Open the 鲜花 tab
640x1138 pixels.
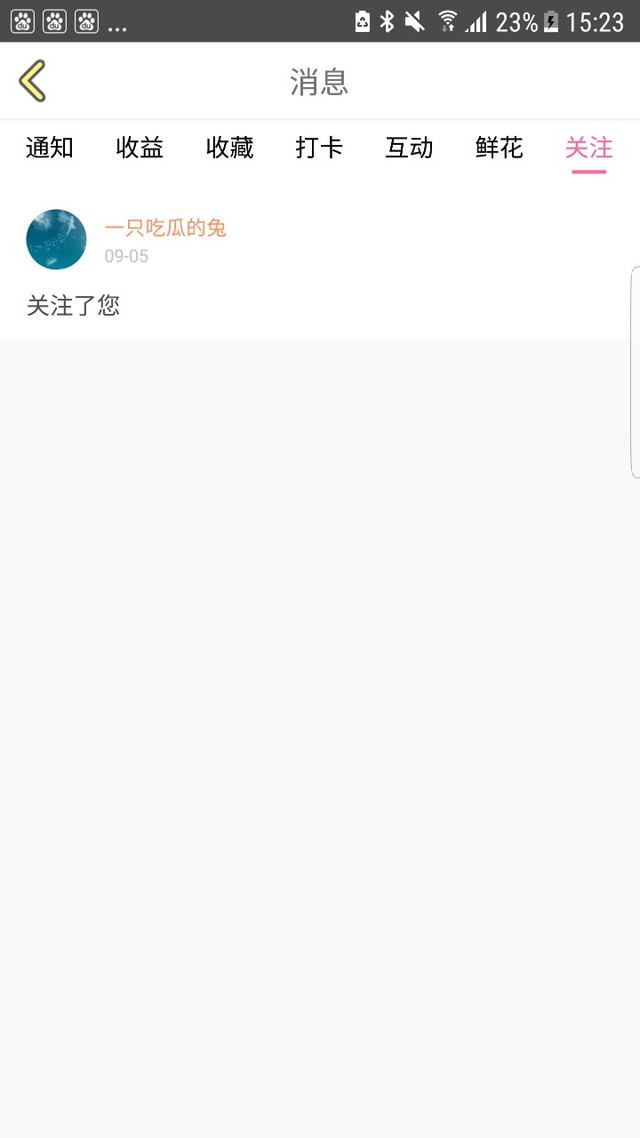point(499,148)
